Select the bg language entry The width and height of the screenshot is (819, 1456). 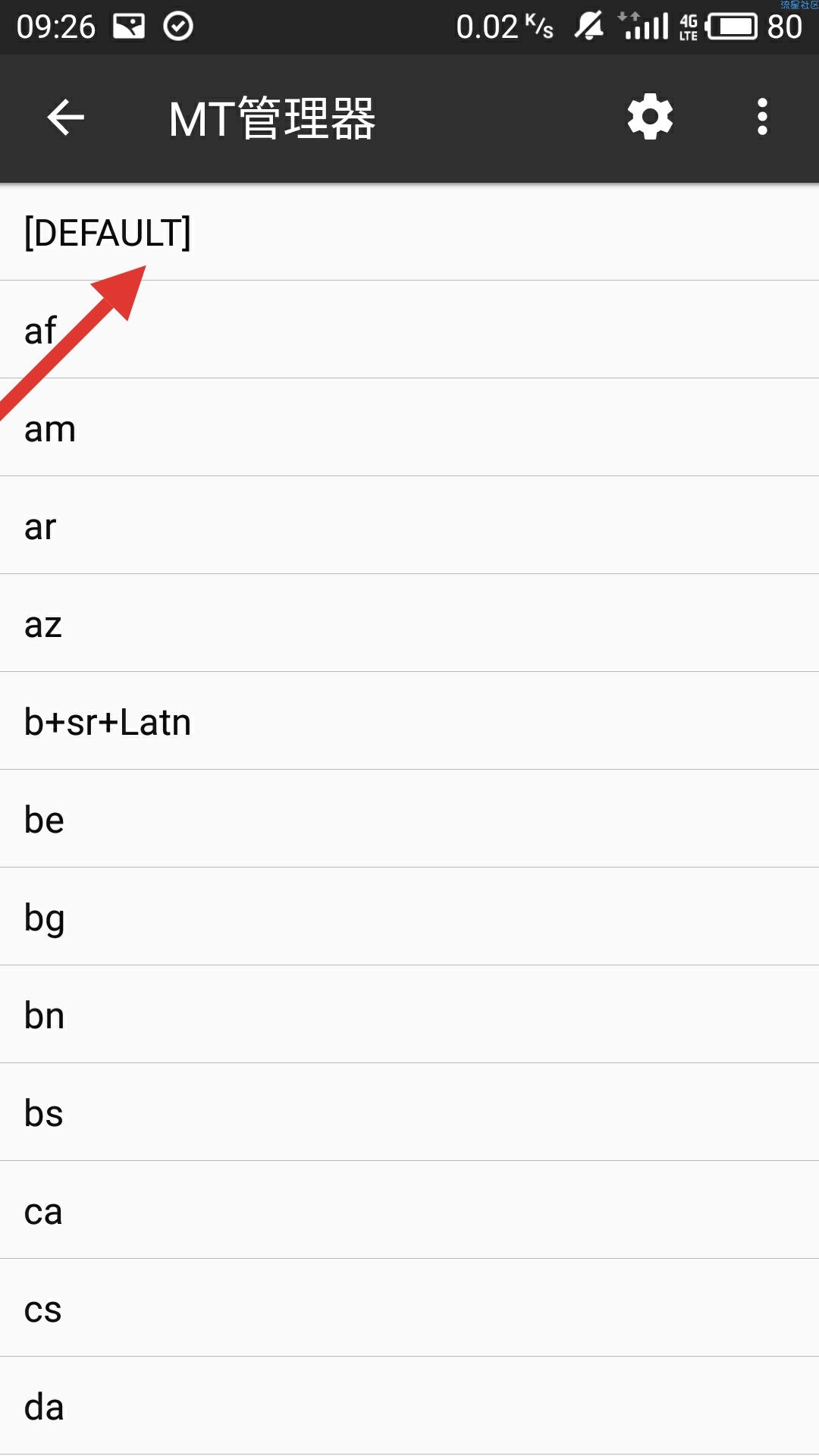(409, 918)
